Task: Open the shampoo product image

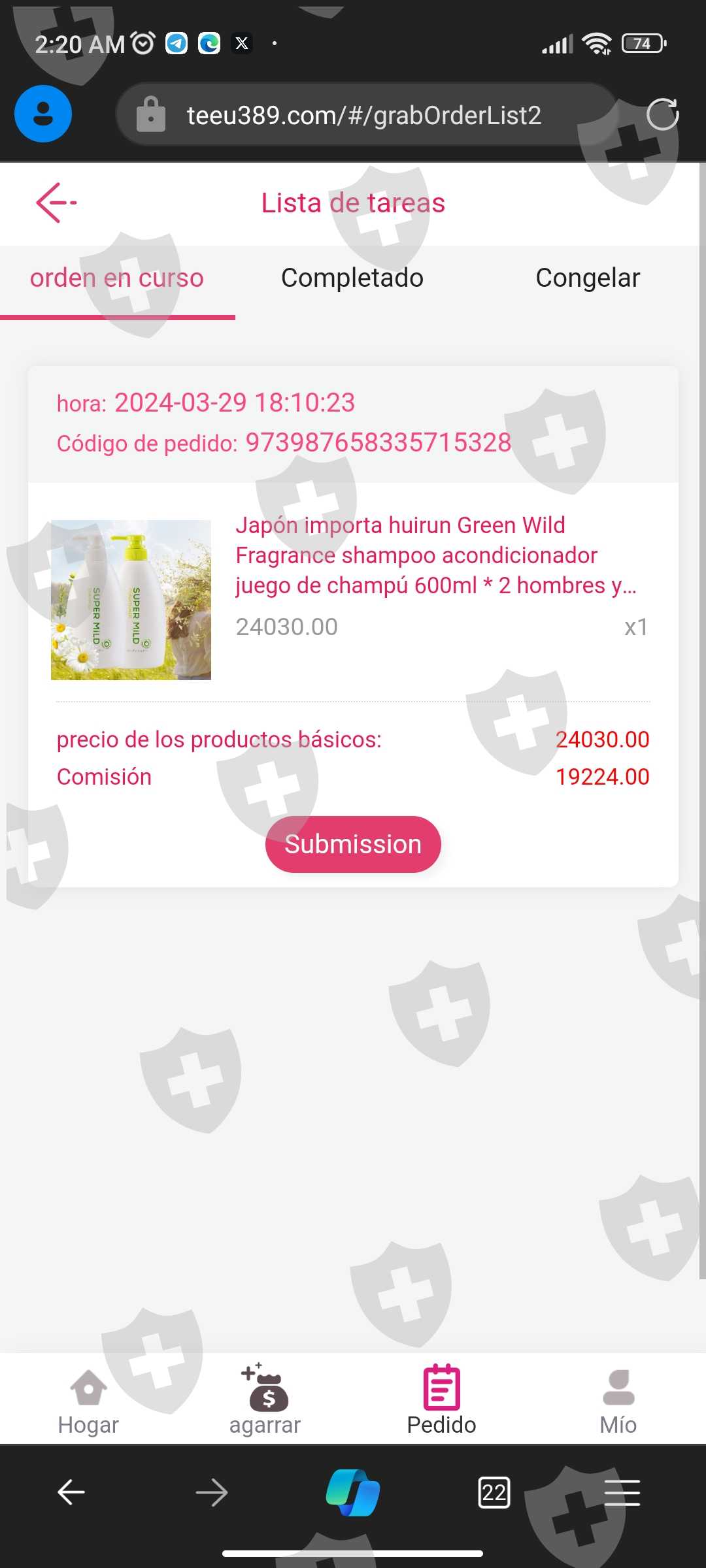Action: click(x=131, y=600)
